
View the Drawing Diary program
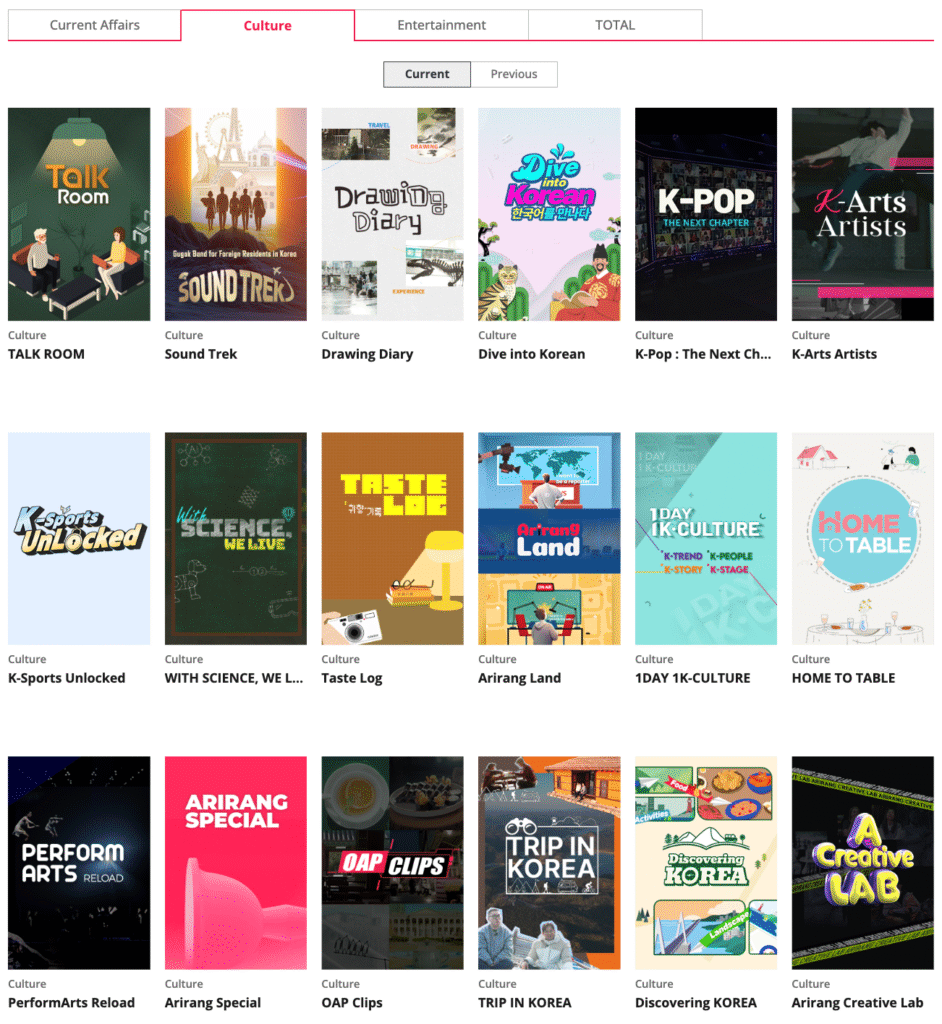(x=393, y=214)
